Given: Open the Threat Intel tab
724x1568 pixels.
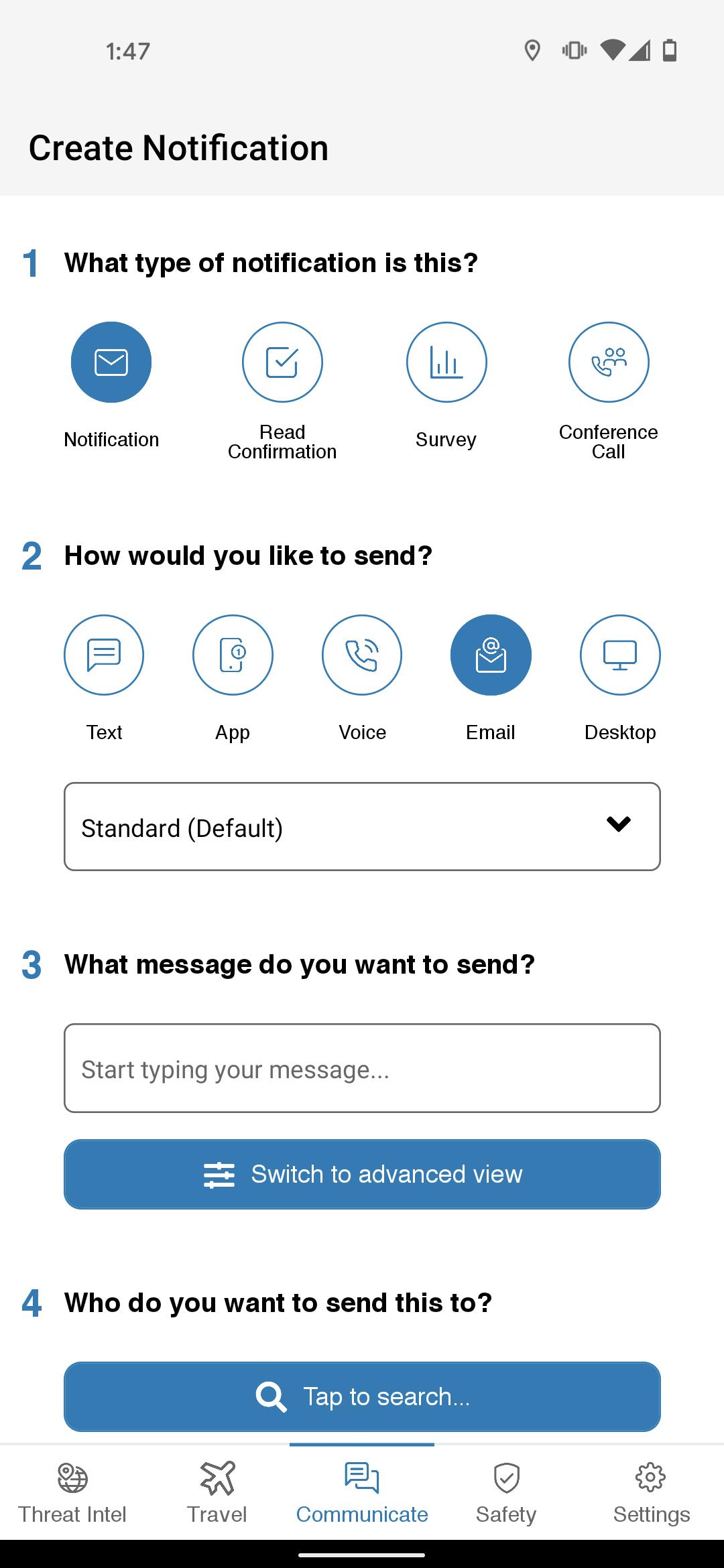Looking at the screenshot, I should [x=72, y=1492].
